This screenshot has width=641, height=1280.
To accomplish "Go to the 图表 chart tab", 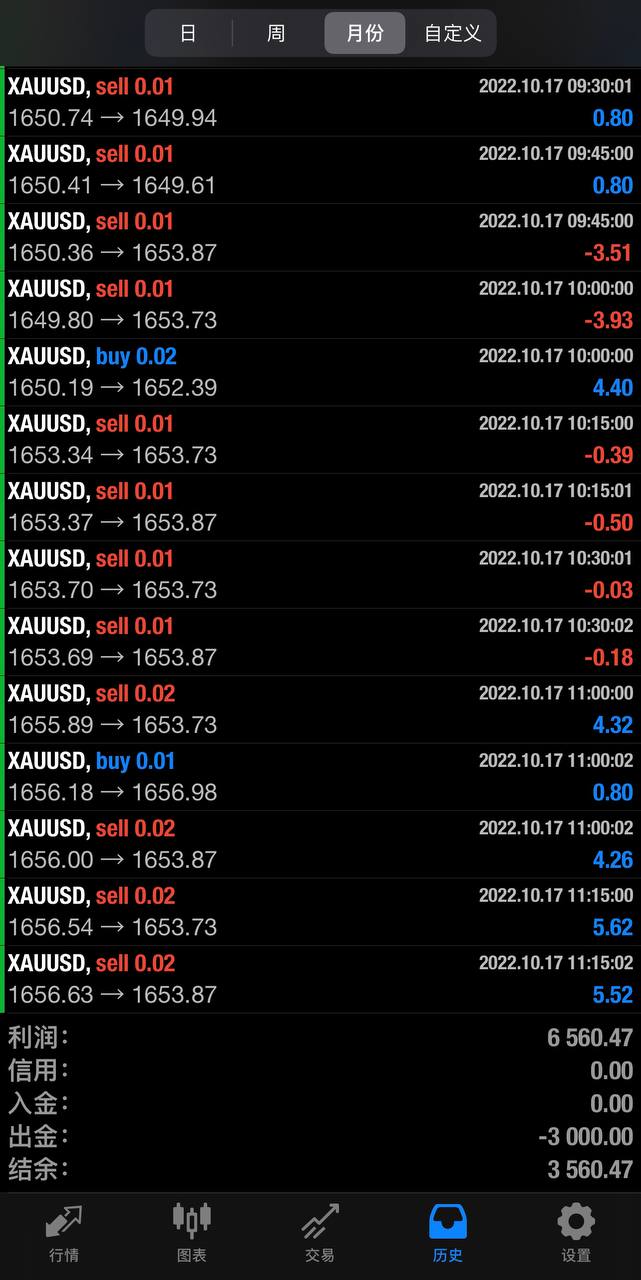I will point(192,1233).
